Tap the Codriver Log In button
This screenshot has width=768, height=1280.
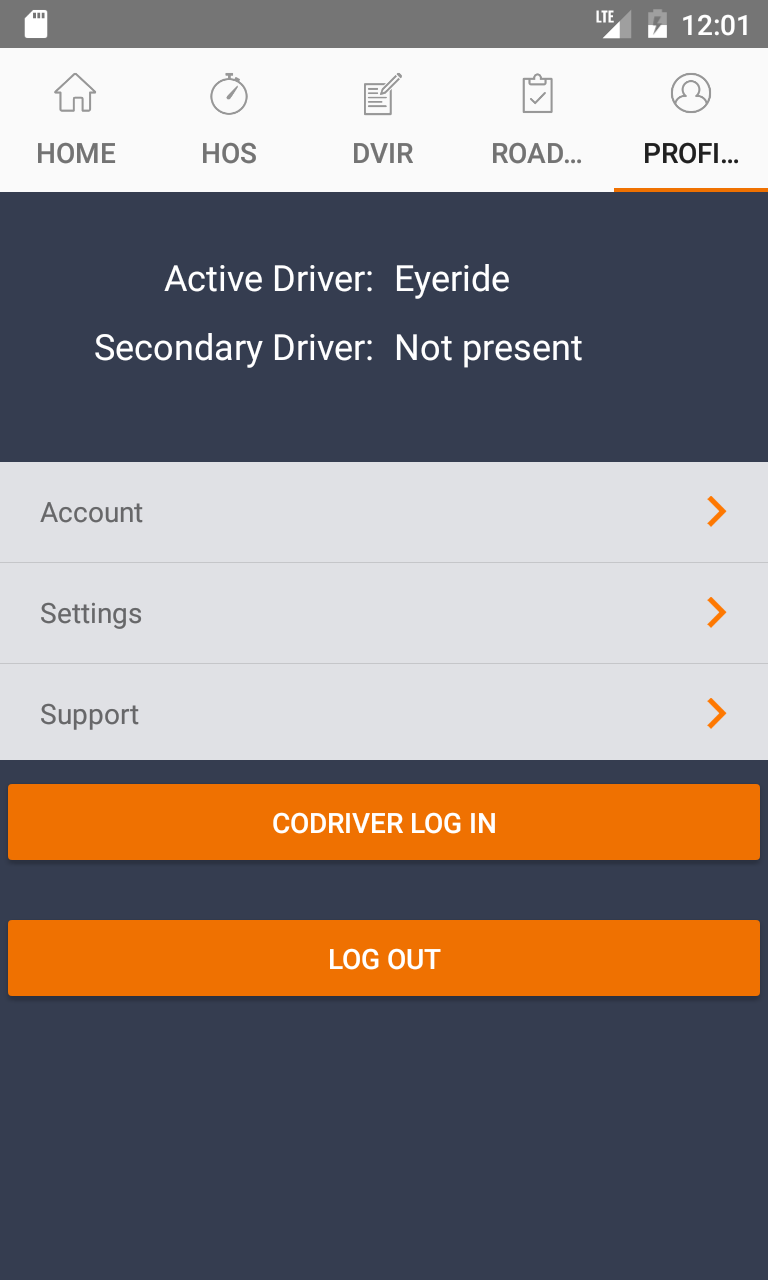(384, 822)
